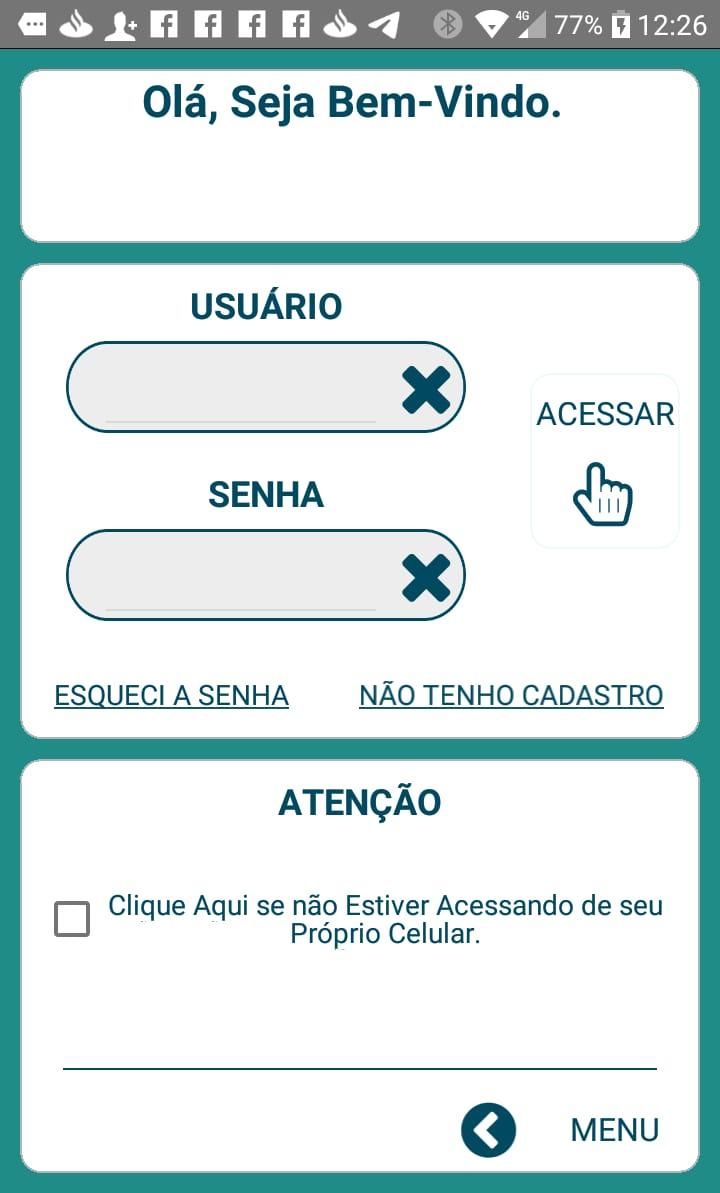The height and width of the screenshot is (1193, 720).
Task: Clear the SENHA field with X
Action: point(426,577)
